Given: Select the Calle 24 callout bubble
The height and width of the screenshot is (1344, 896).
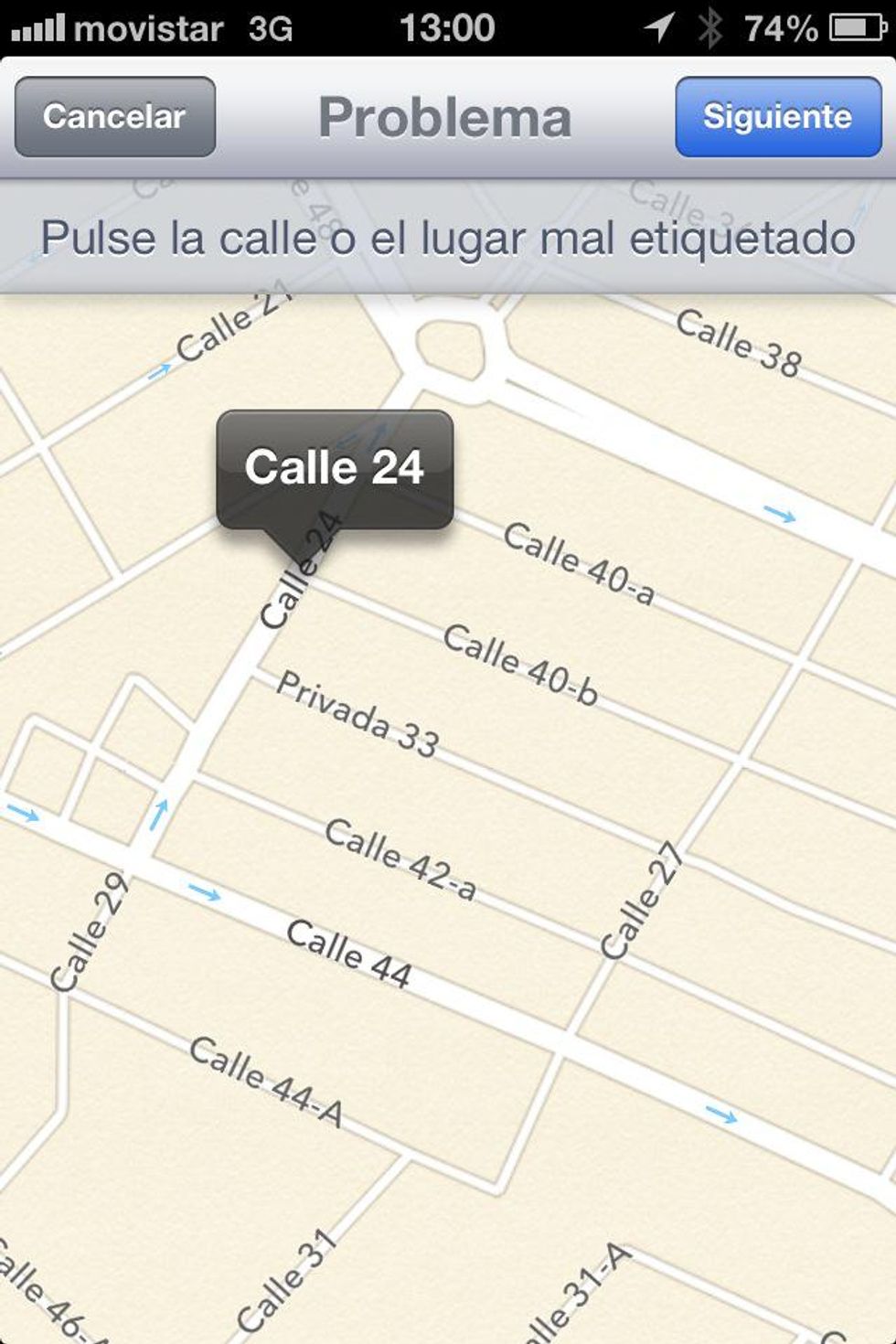Looking at the screenshot, I should (x=335, y=467).
